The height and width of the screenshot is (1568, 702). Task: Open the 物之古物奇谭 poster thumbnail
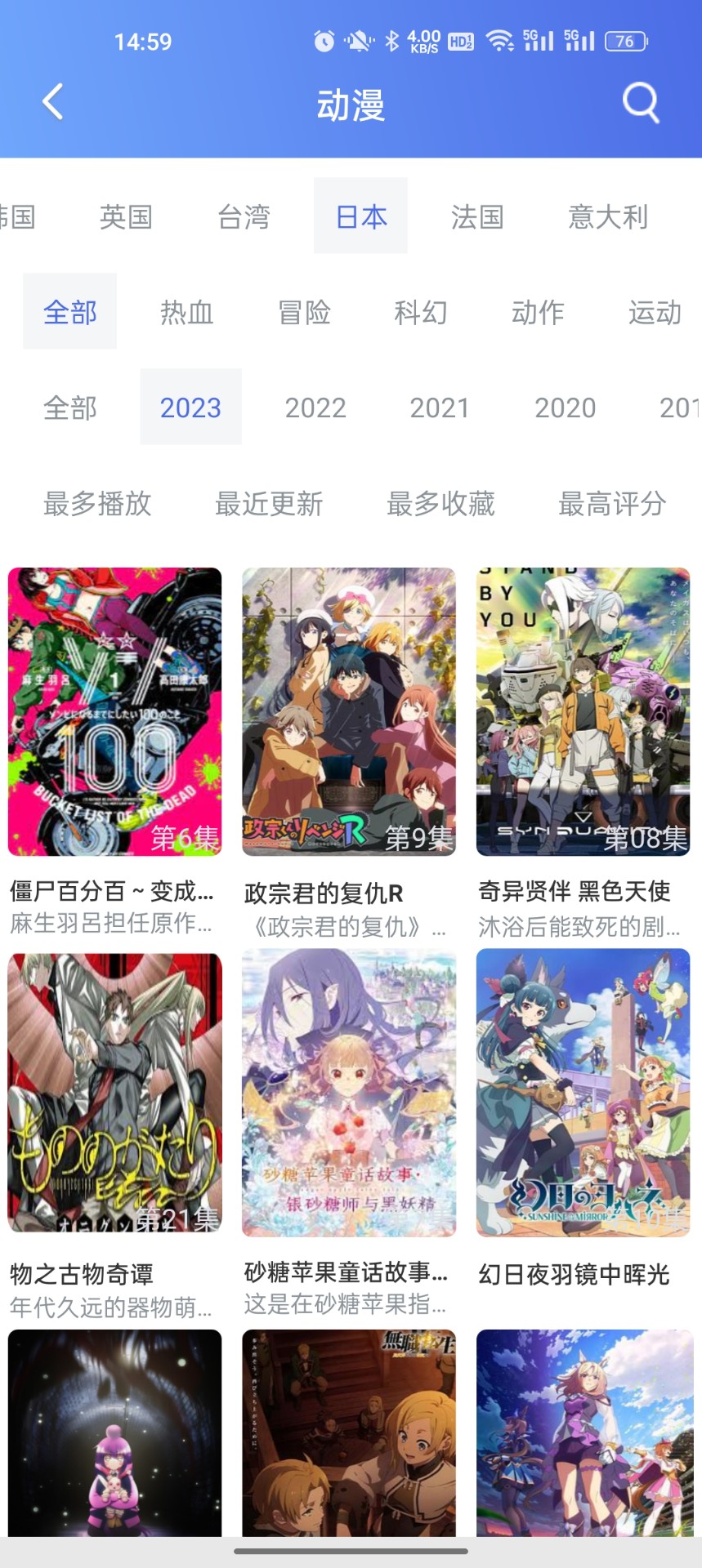tap(114, 1088)
